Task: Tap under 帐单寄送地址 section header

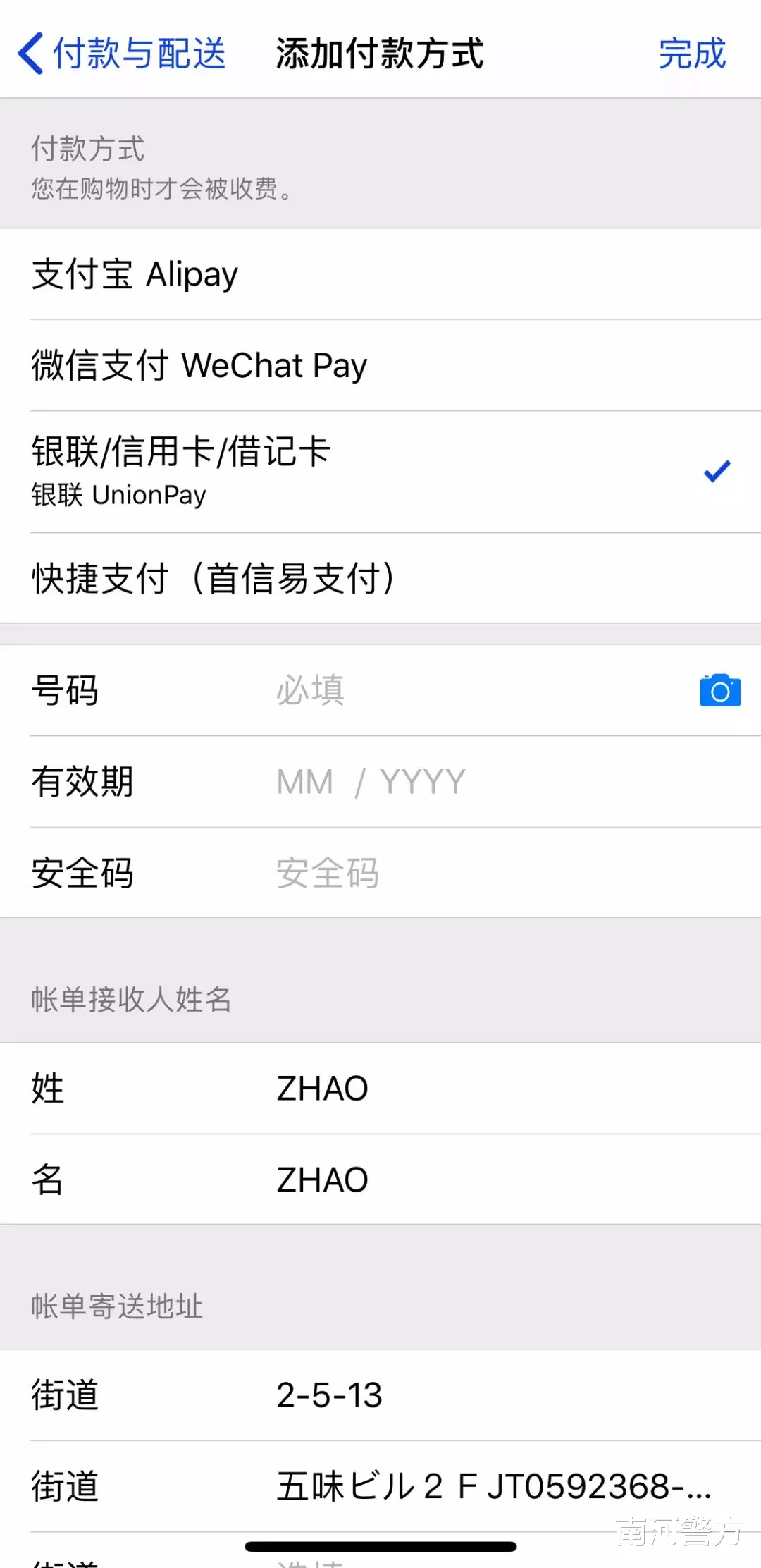Action: (116, 1304)
